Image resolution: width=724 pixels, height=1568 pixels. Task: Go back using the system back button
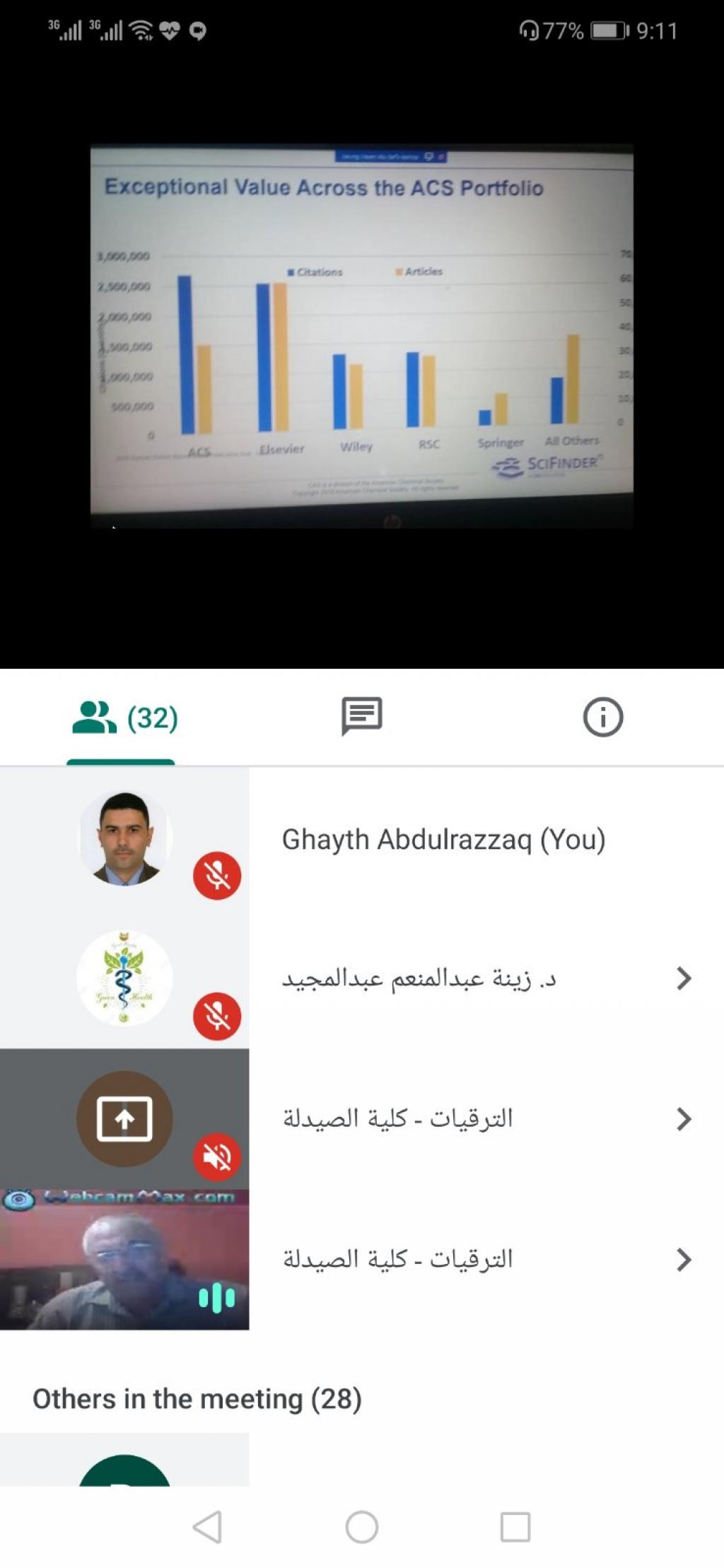[x=207, y=1526]
